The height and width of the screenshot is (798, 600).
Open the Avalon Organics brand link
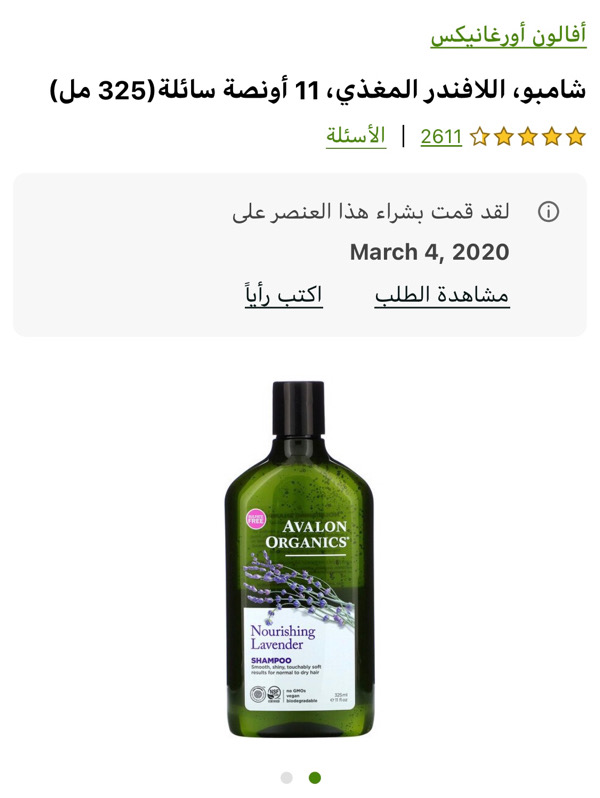pyautogui.click(x=508, y=35)
